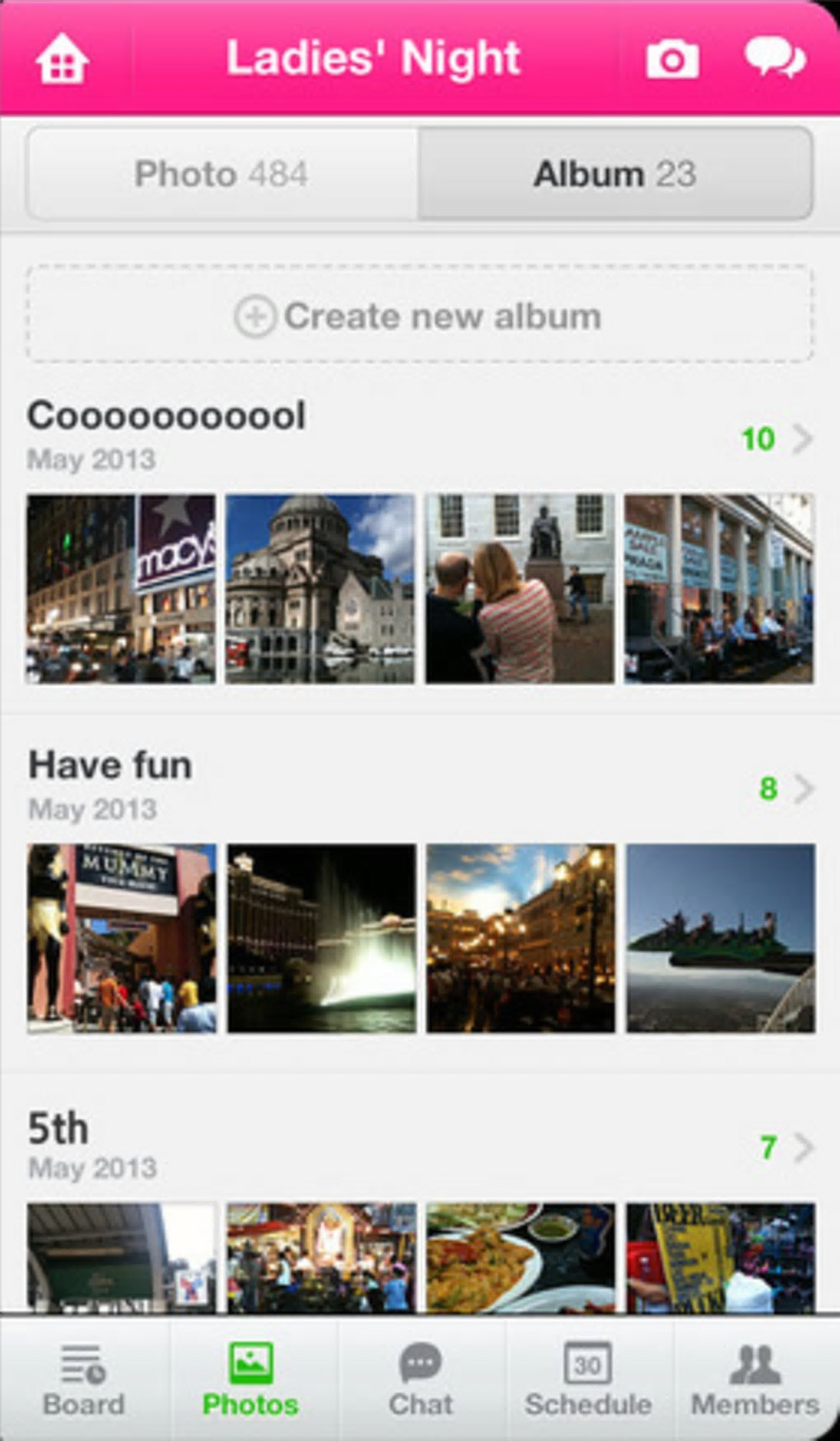View the domed building photo

point(320,588)
